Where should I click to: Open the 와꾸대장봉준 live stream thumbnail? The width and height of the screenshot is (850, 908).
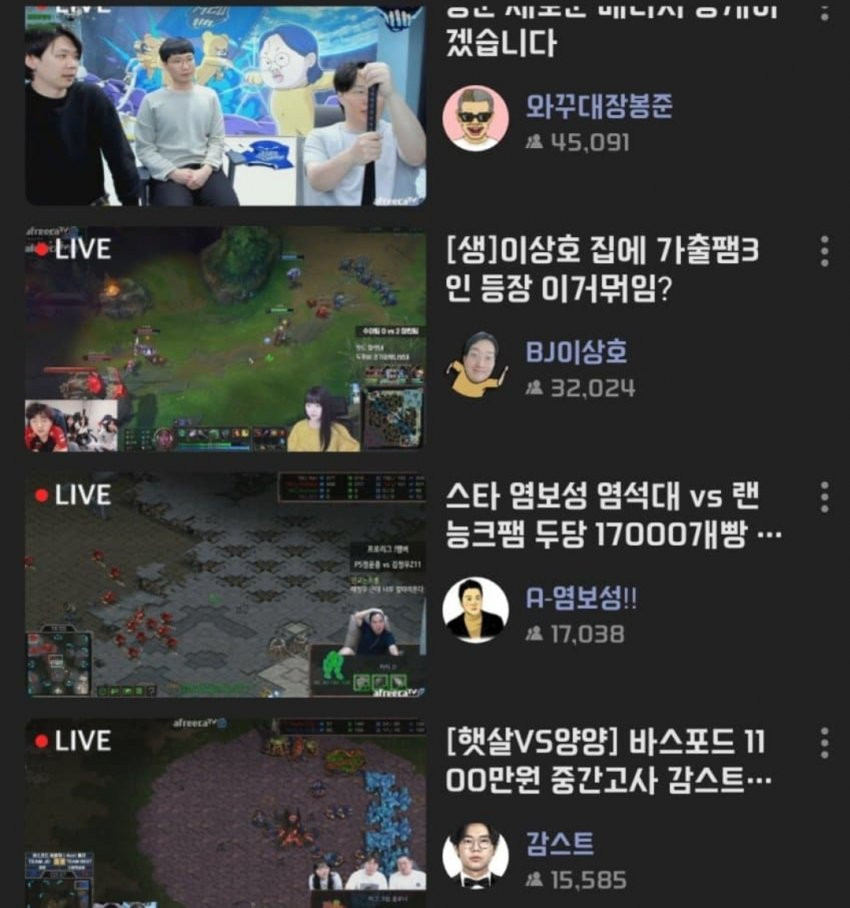tap(225, 105)
